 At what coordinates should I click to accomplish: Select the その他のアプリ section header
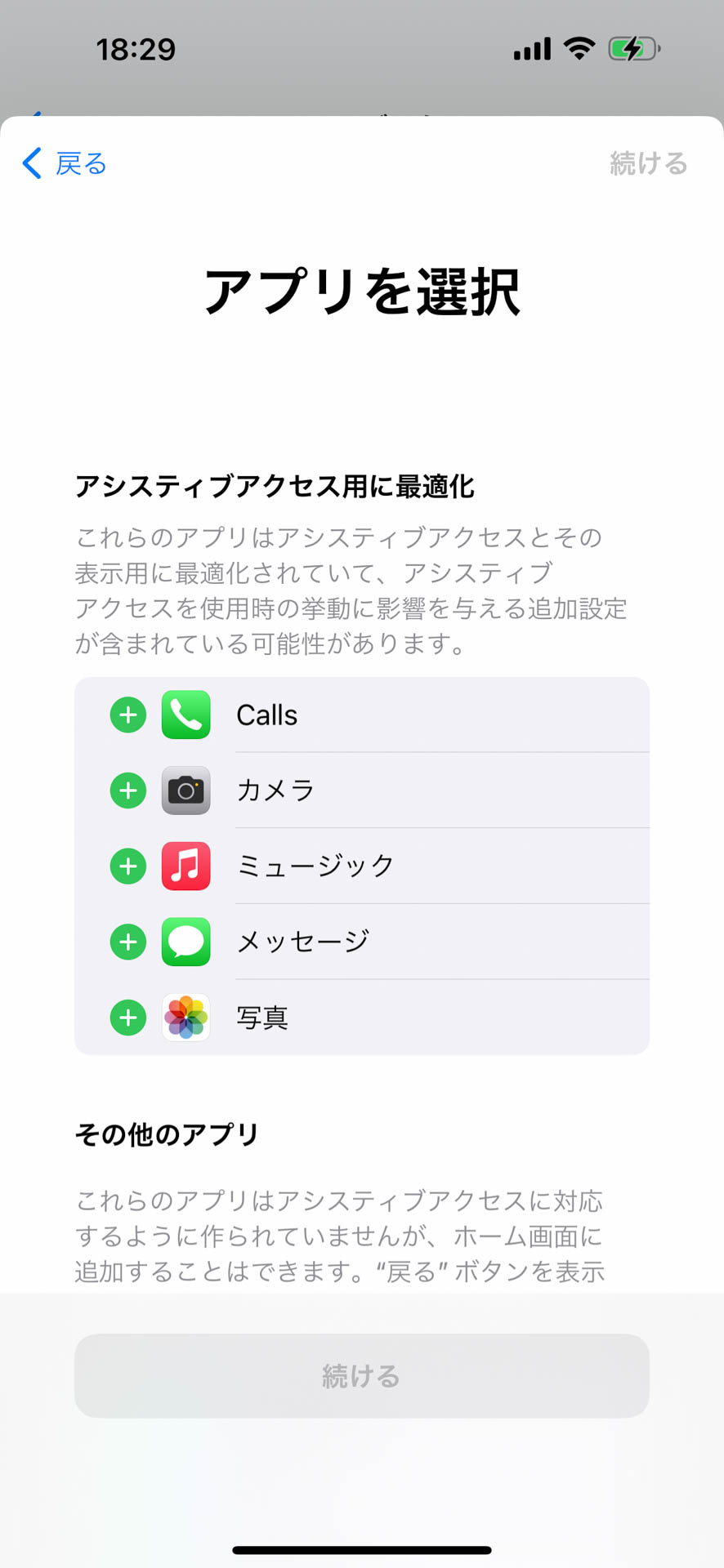click(x=166, y=1134)
